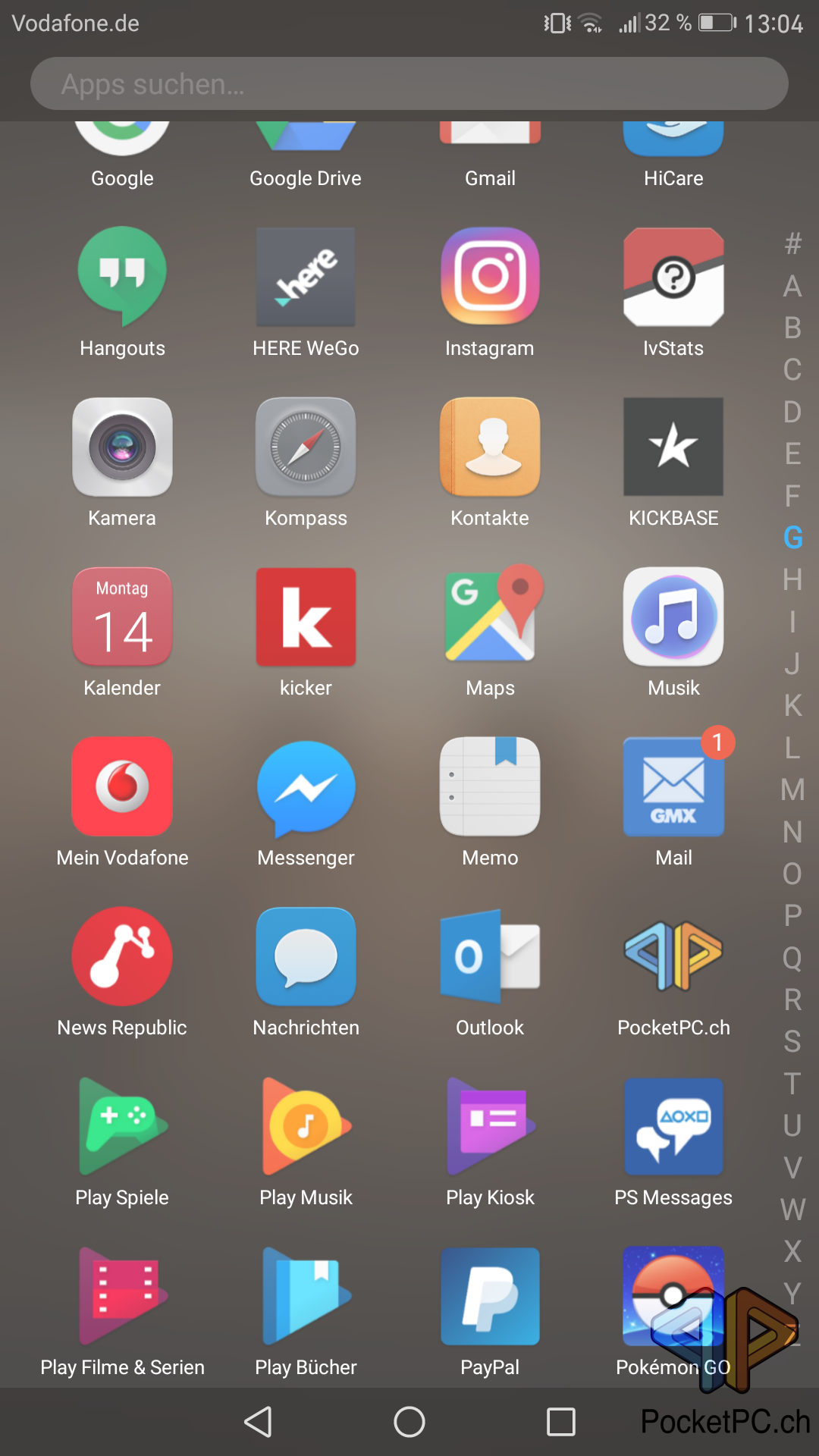The width and height of the screenshot is (819, 1456).
Task: Go to the home screen
Action: tap(409, 1422)
